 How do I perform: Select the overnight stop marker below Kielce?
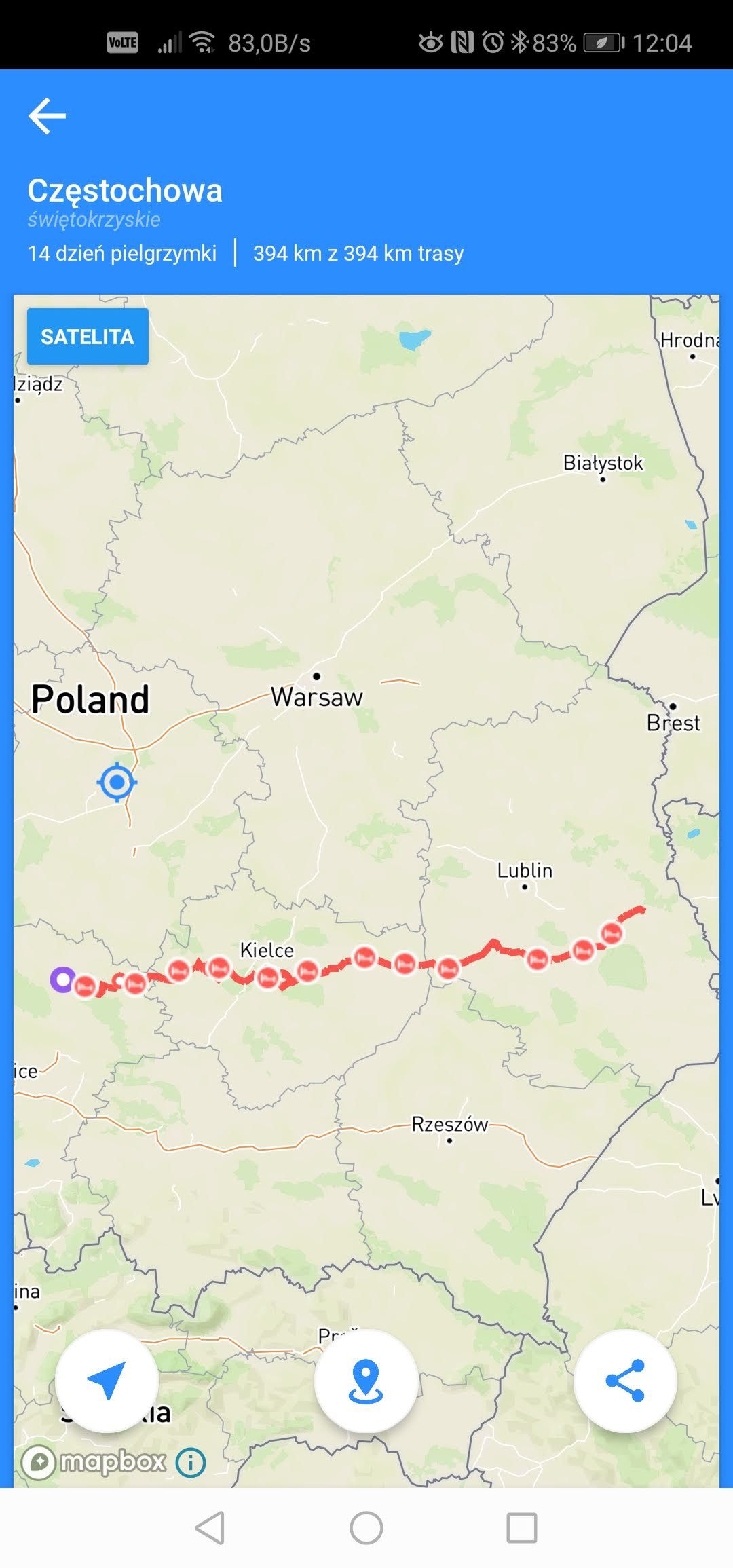267,977
